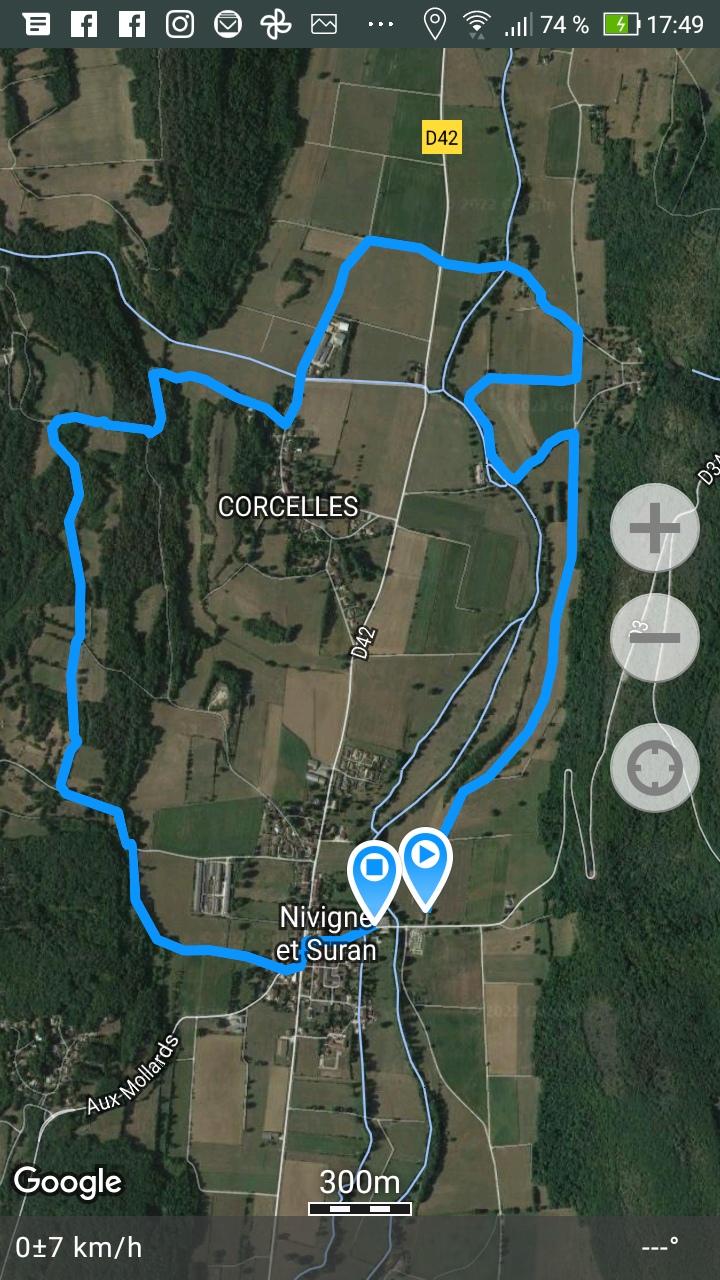The width and height of the screenshot is (720, 1280).
Task: Zoom out with the minus button
Action: pyautogui.click(x=655, y=638)
